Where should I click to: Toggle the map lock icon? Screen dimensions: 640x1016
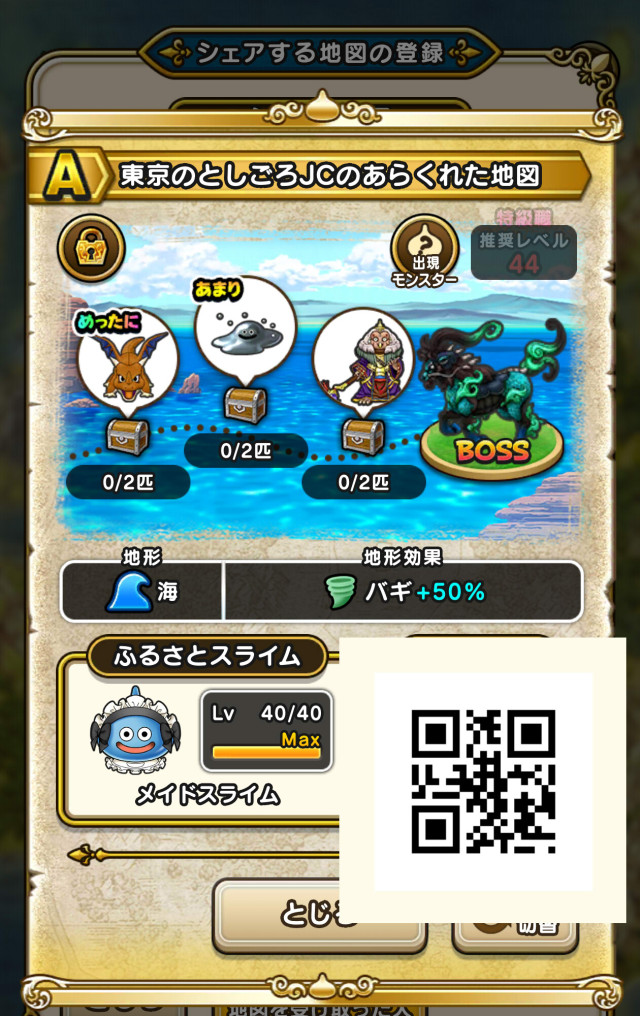91,247
